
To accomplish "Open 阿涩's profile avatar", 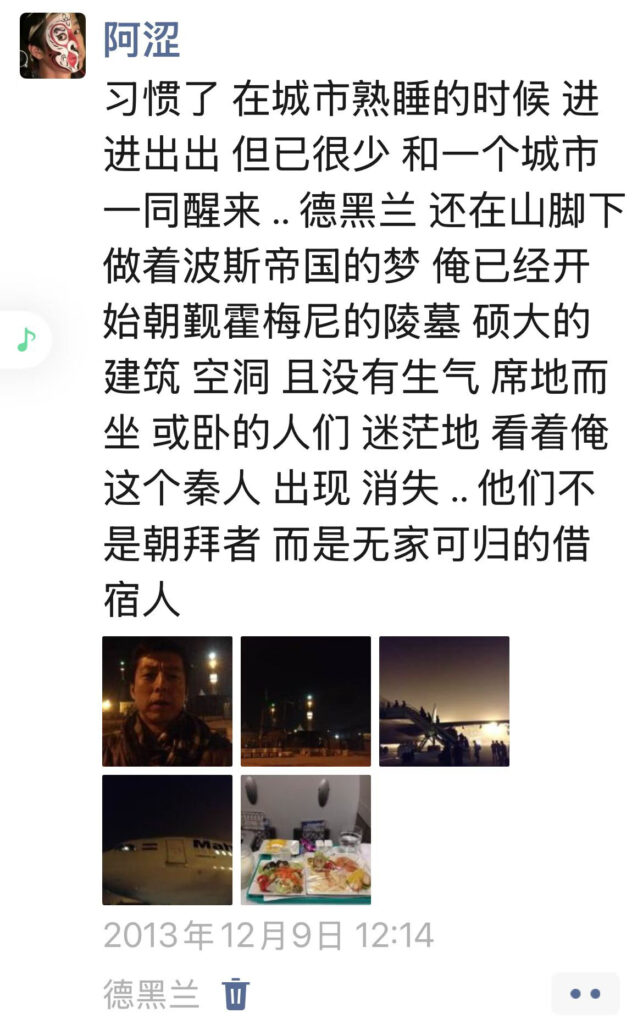I will click(52, 45).
